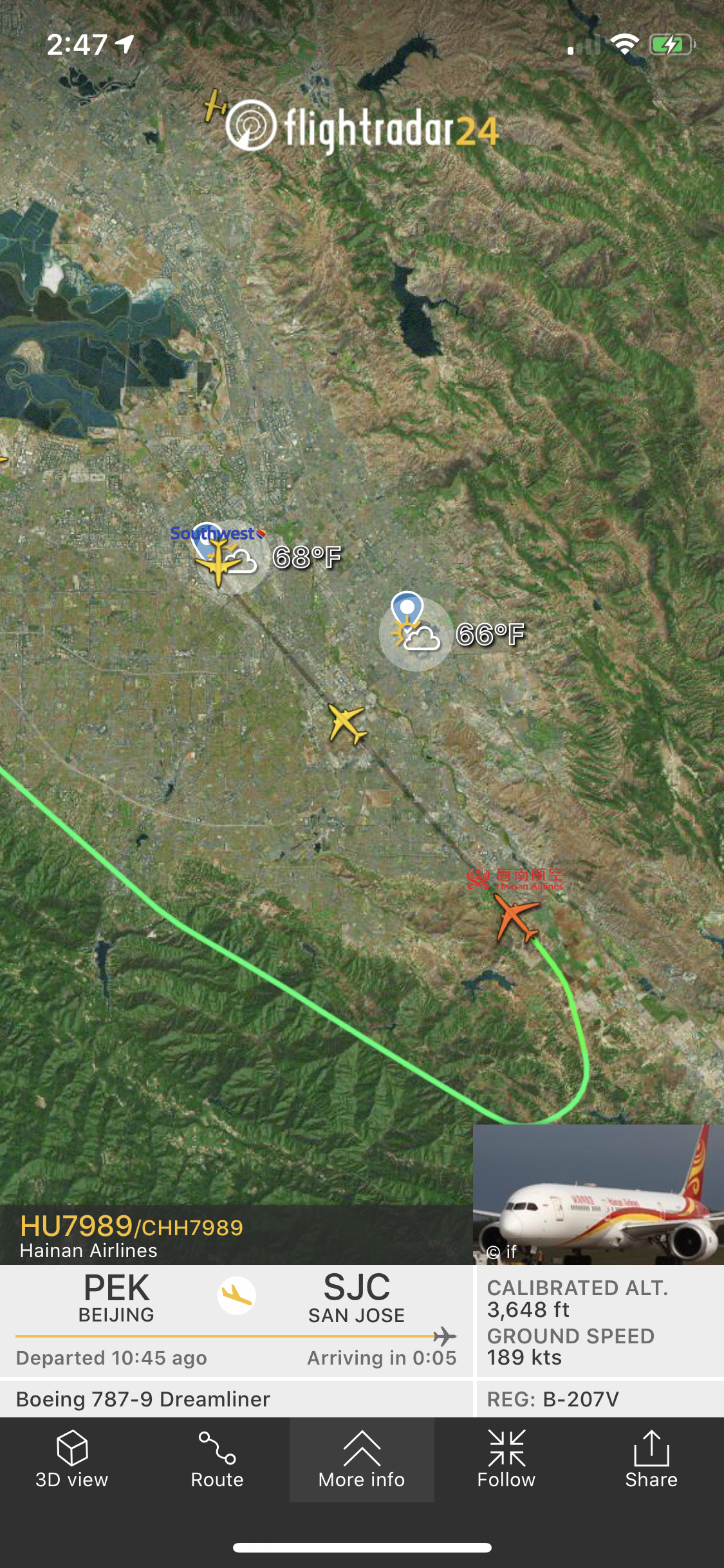Select the orange Hainan Airlines aircraft
The height and width of the screenshot is (1568, 724).
tap(515, 917)
